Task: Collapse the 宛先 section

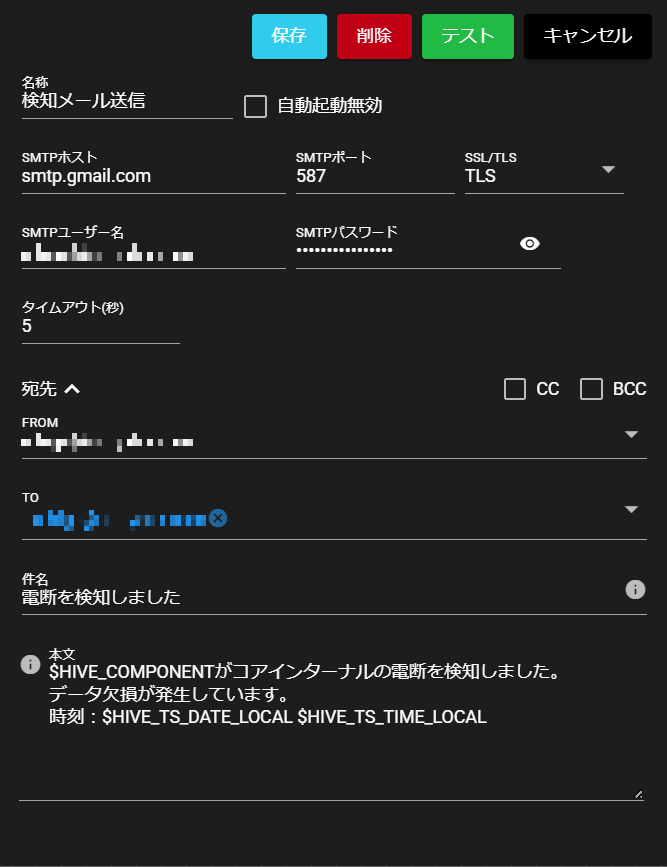Action: point(72,389)
